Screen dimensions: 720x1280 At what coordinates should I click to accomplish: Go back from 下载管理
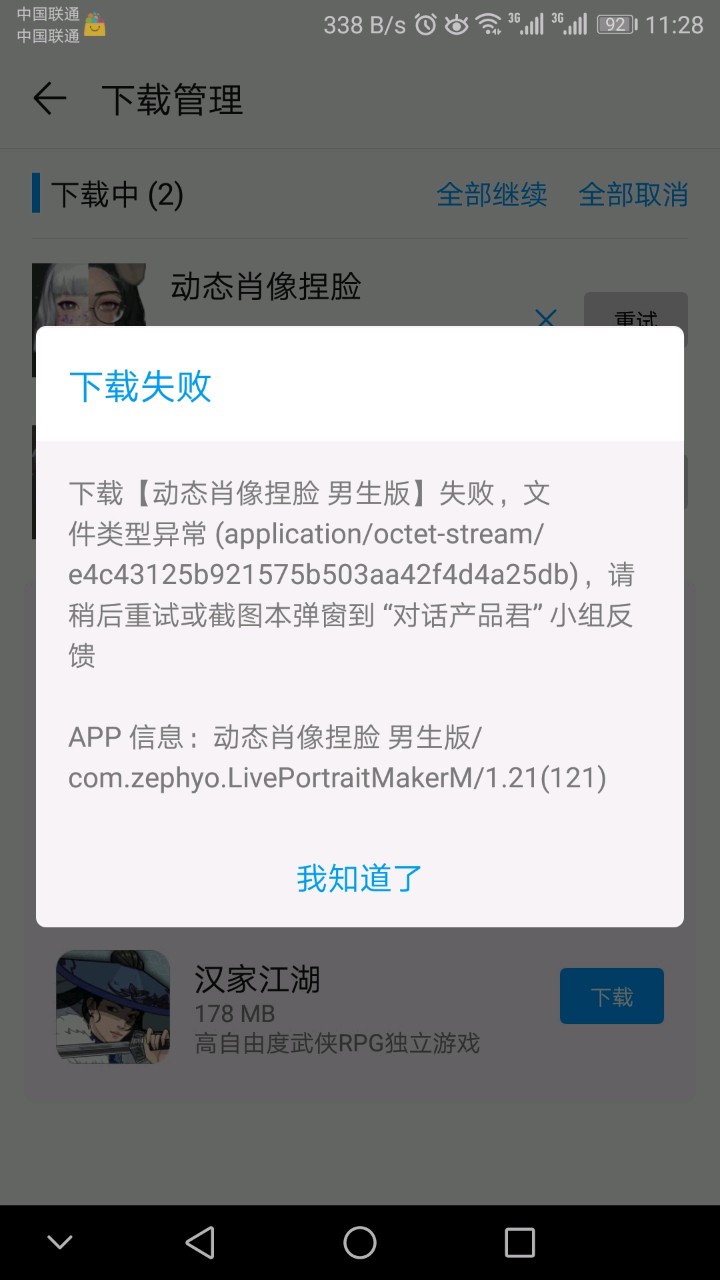[49, 99]
